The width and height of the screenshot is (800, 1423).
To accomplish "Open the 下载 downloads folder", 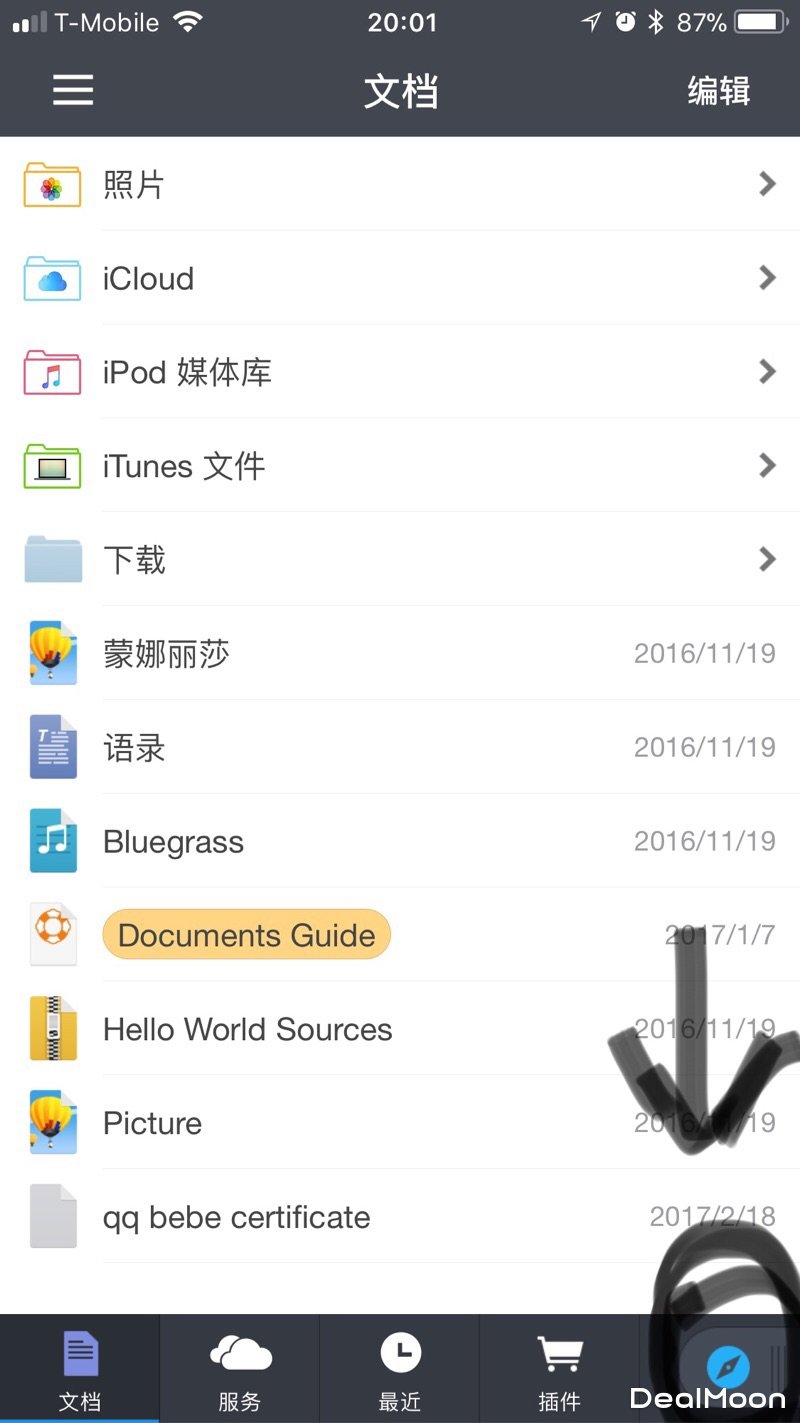I will tap(400, 560).
